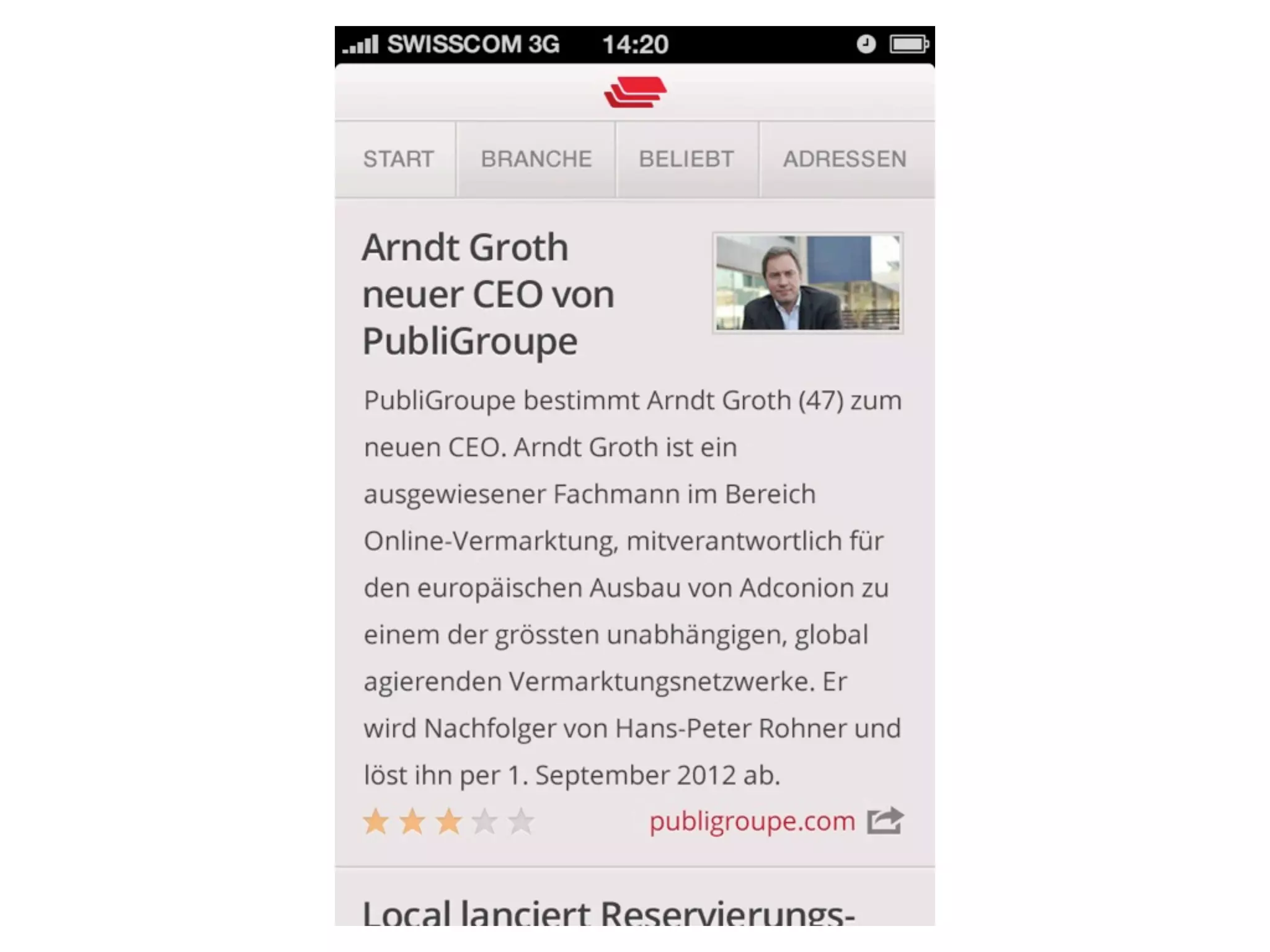Viewport: 1270px width, 952px height.
Task: Open the Local lanciert Reservierungs article
Action: click(608, 912)
